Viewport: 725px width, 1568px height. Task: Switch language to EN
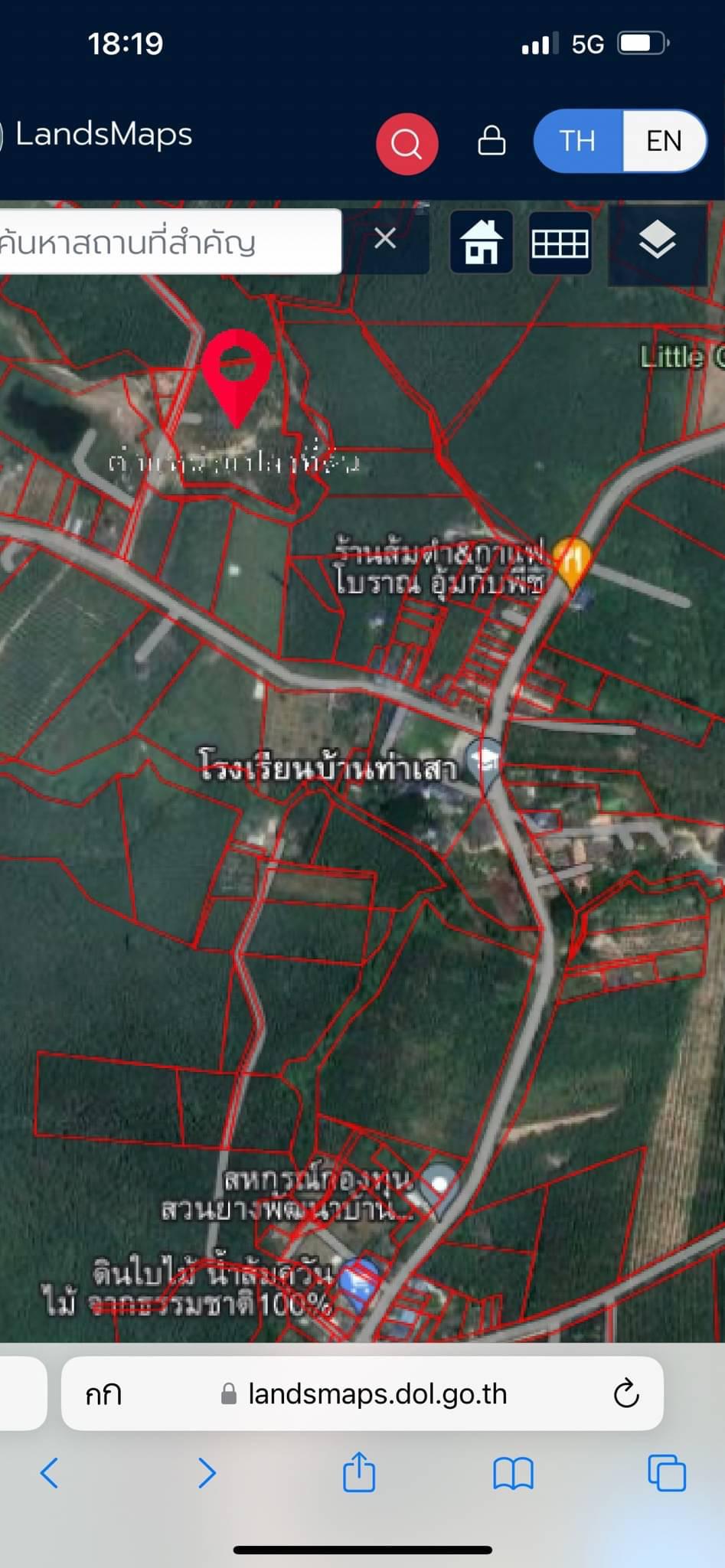(x=664, y=141)
